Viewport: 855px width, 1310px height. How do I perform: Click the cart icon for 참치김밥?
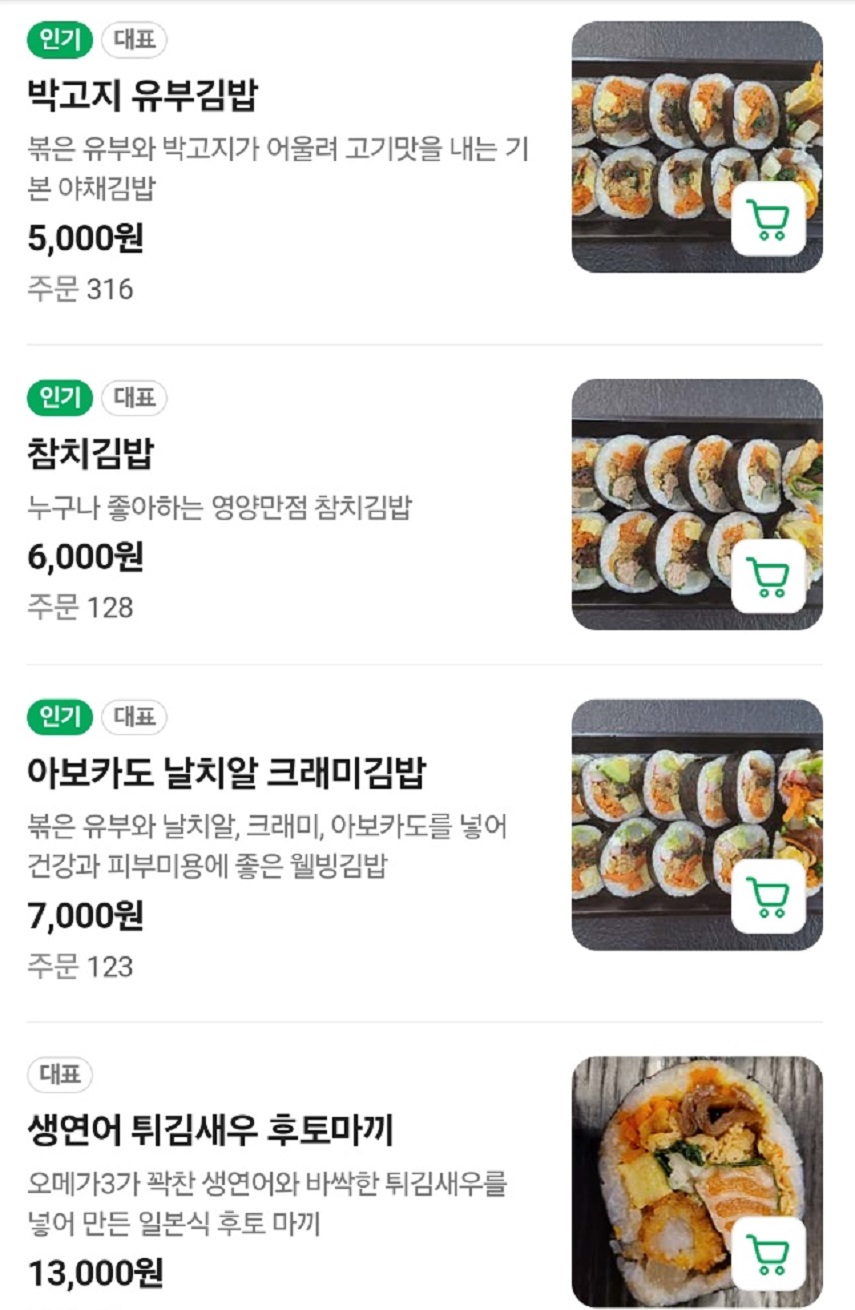click(x=768, y=578)
